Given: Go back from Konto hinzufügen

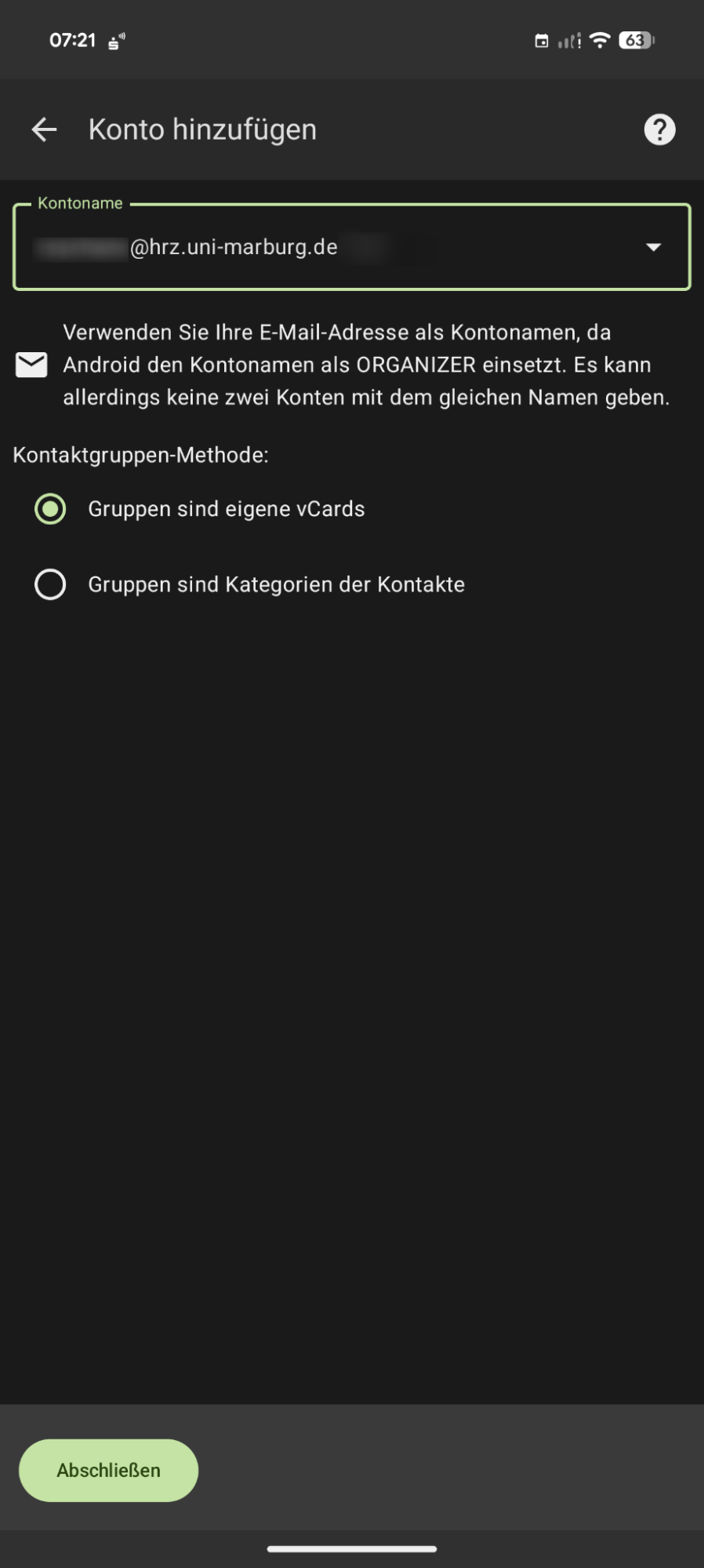Looking at the screenshot, I should (x=45, y=129).
